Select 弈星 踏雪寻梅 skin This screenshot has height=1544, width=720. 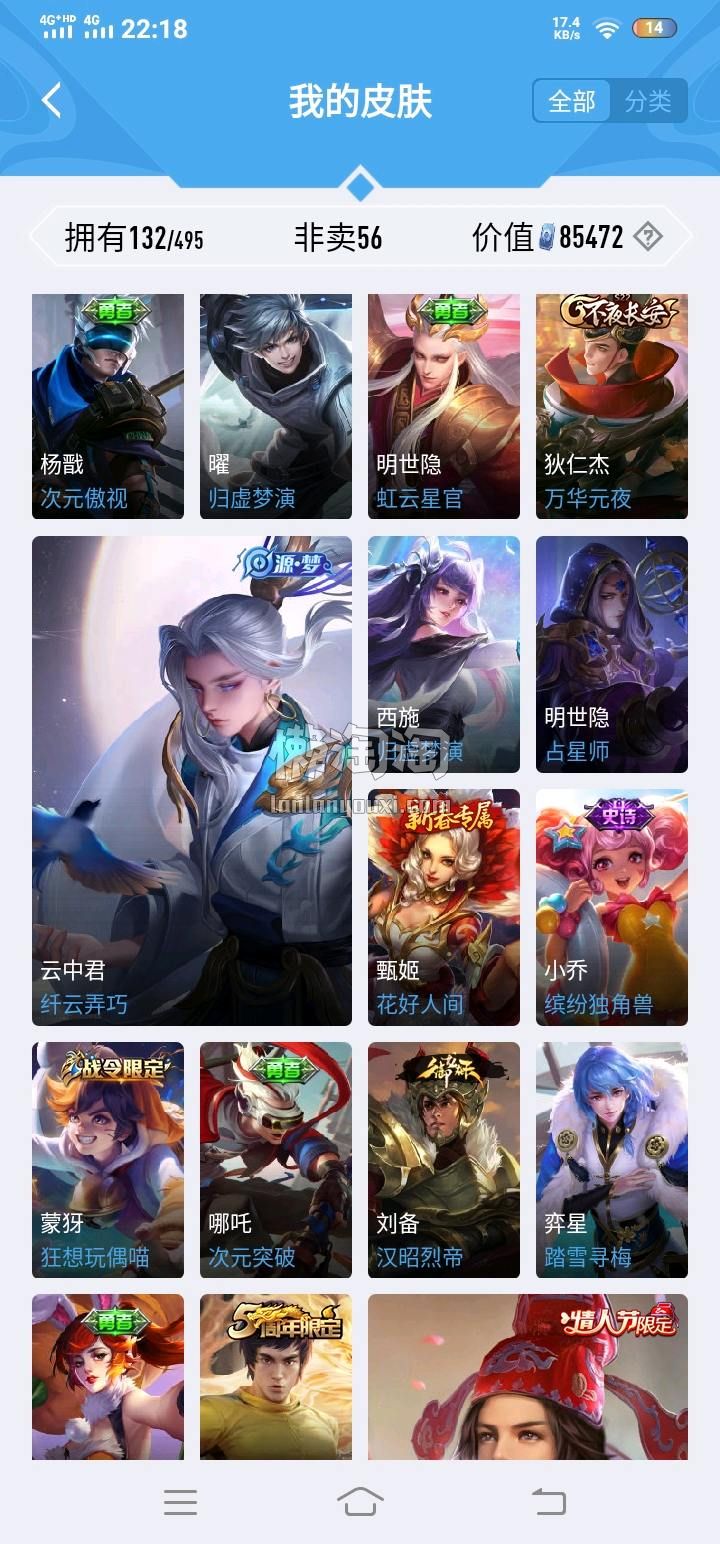[612, 1160]
